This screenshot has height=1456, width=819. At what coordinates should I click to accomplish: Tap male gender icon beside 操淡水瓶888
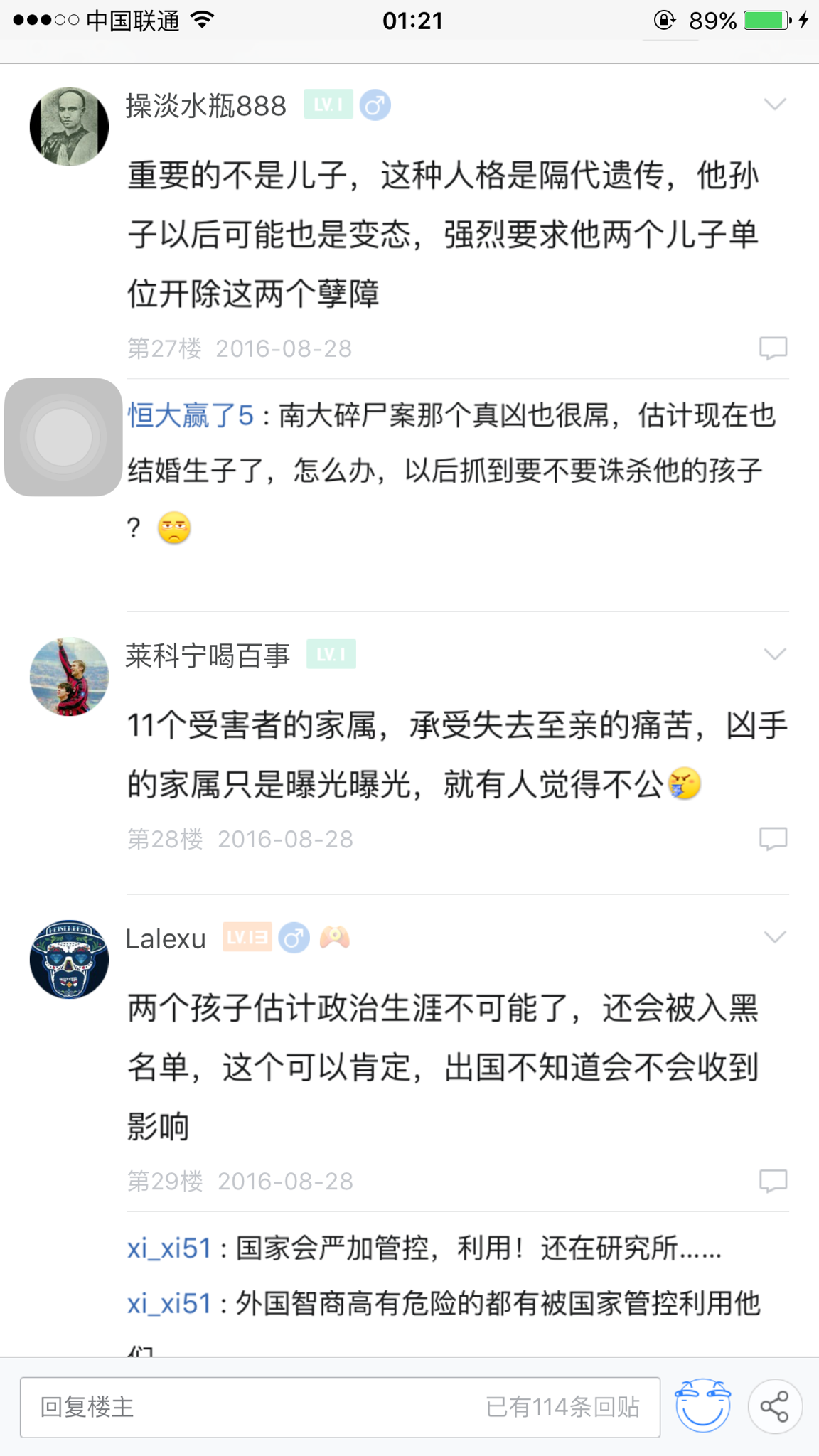[x=376, y=105]
